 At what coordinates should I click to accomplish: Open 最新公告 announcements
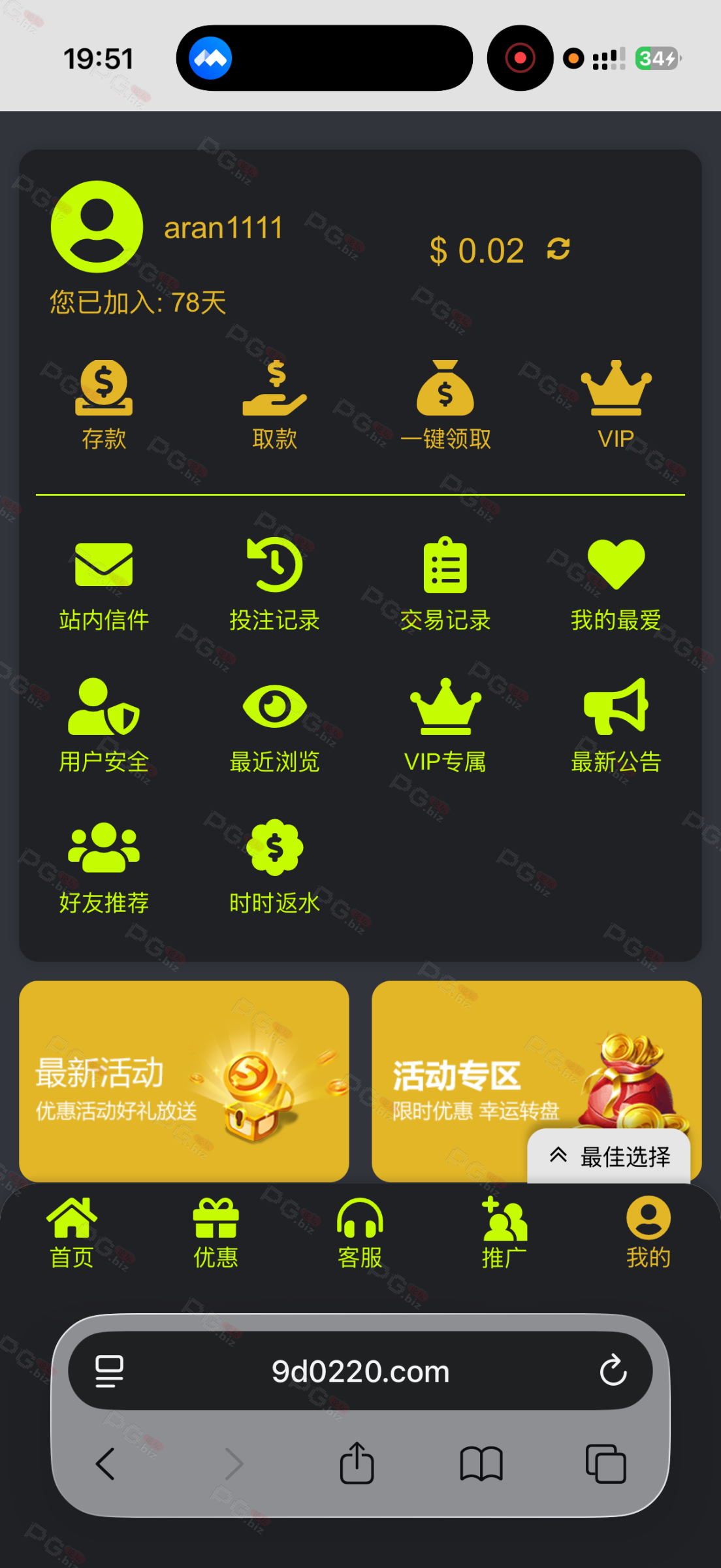616,725
